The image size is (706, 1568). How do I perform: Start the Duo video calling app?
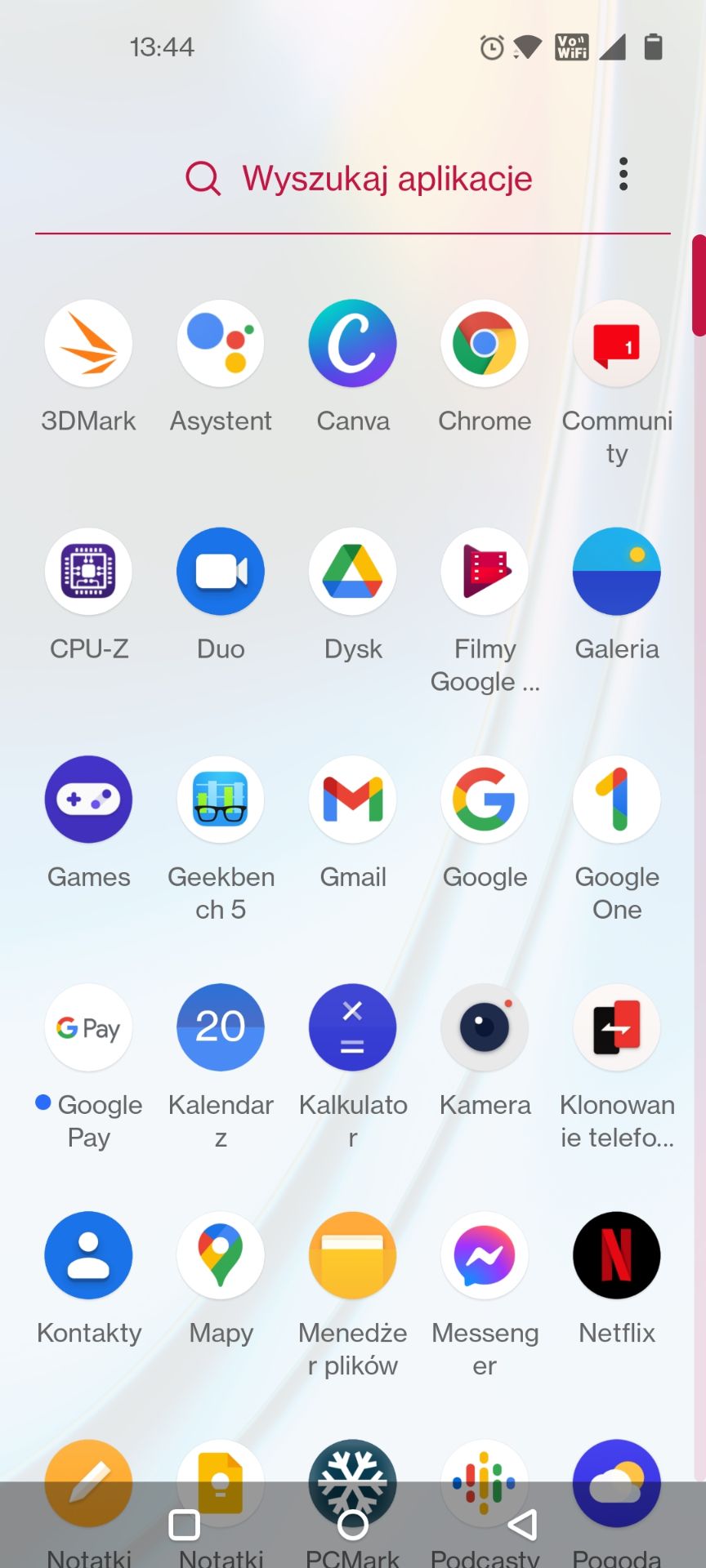(221, 572)
